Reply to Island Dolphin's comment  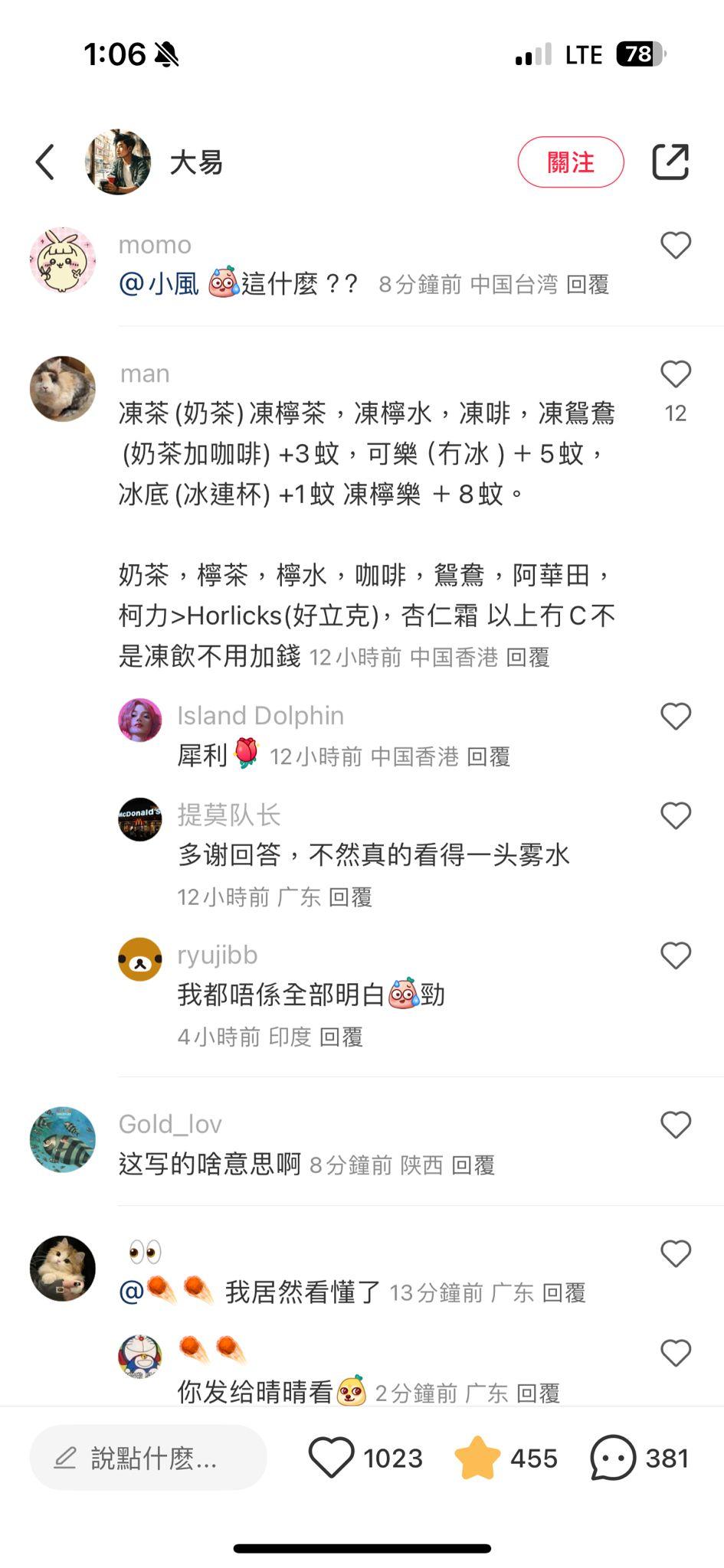(488, 756)
